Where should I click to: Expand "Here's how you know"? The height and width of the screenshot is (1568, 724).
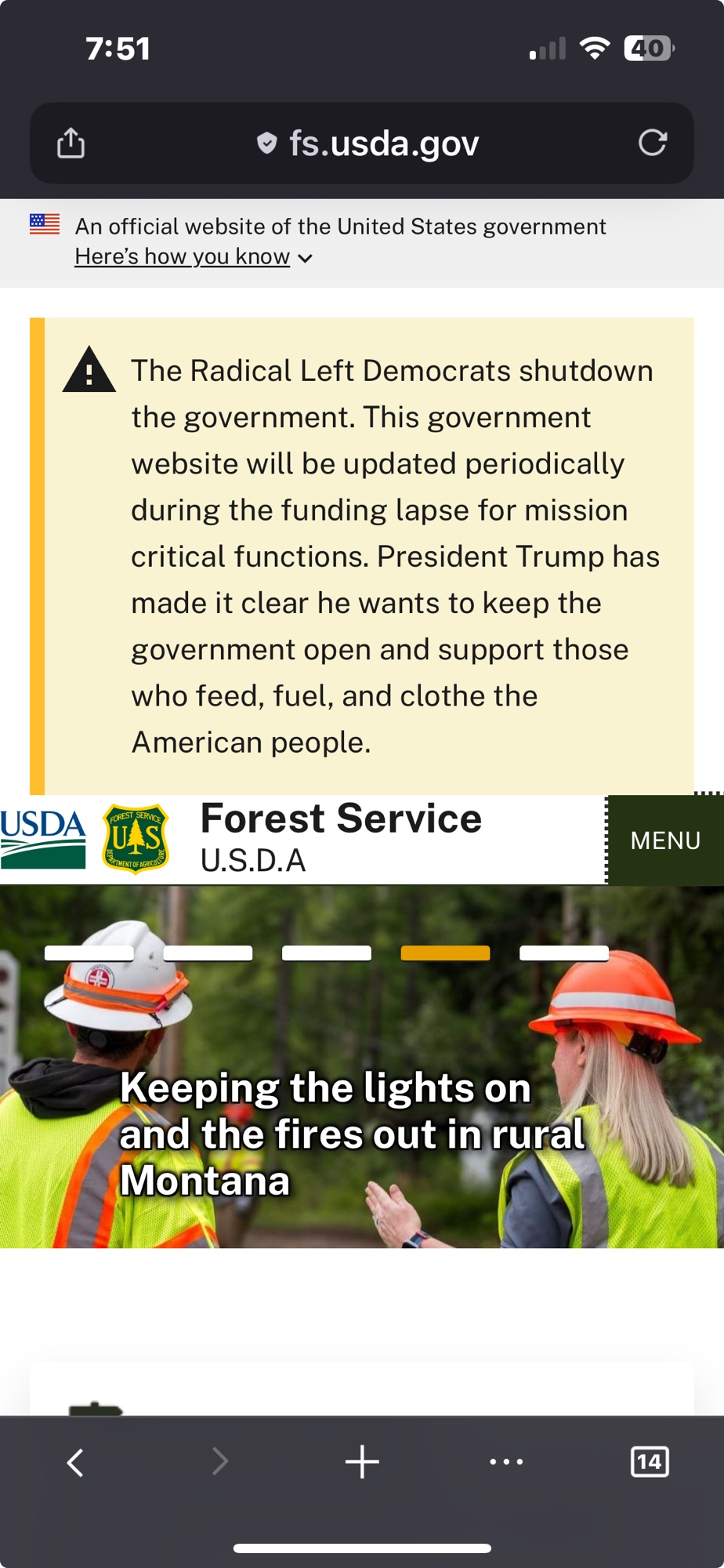193,257
